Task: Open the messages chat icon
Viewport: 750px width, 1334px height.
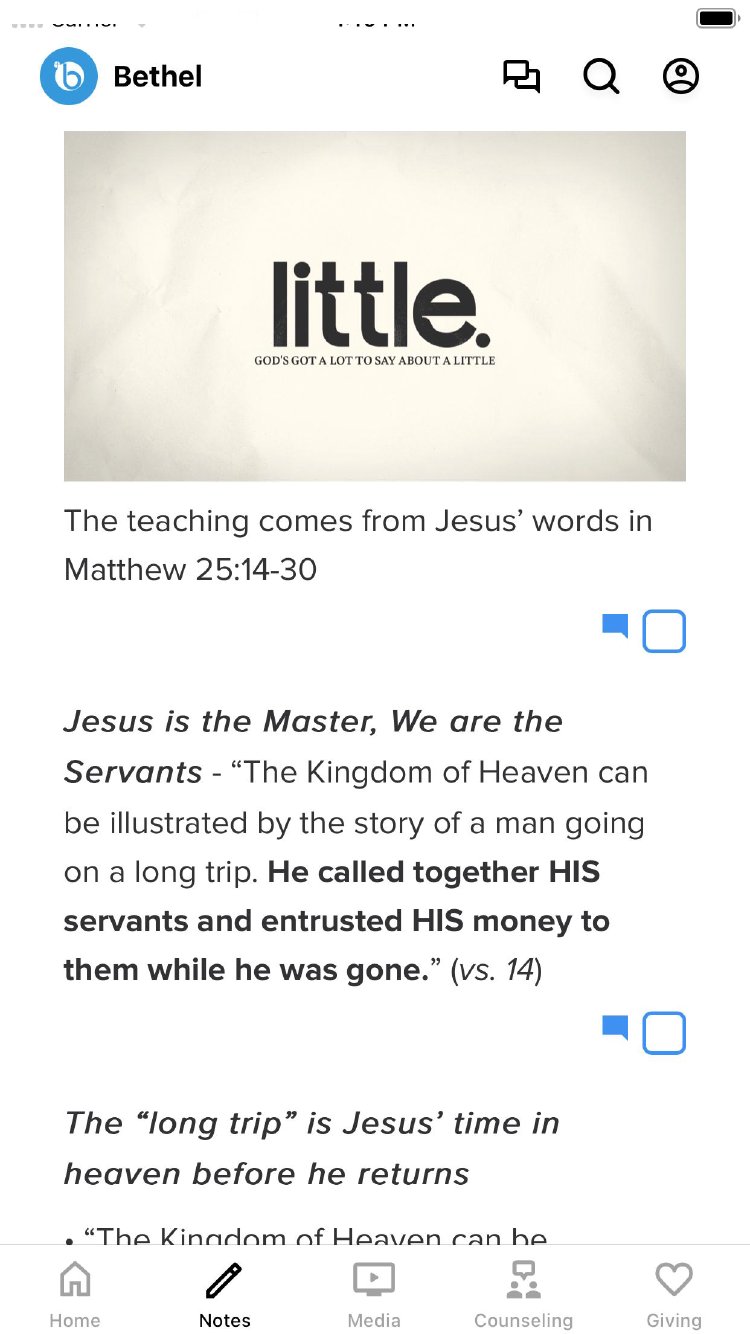Action: coord(521,77)
